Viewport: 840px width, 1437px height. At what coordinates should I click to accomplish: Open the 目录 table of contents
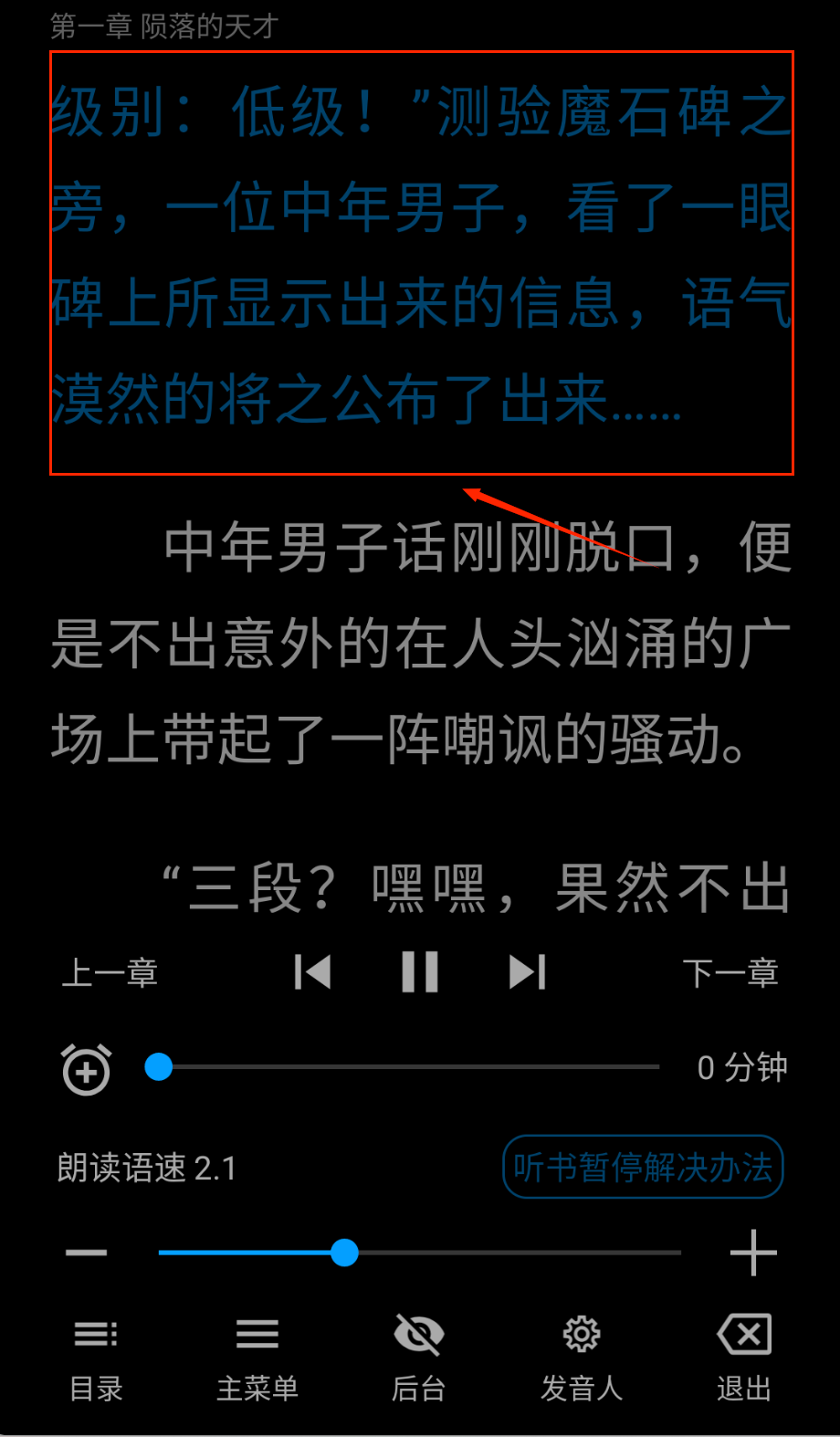pos(96,1358)
